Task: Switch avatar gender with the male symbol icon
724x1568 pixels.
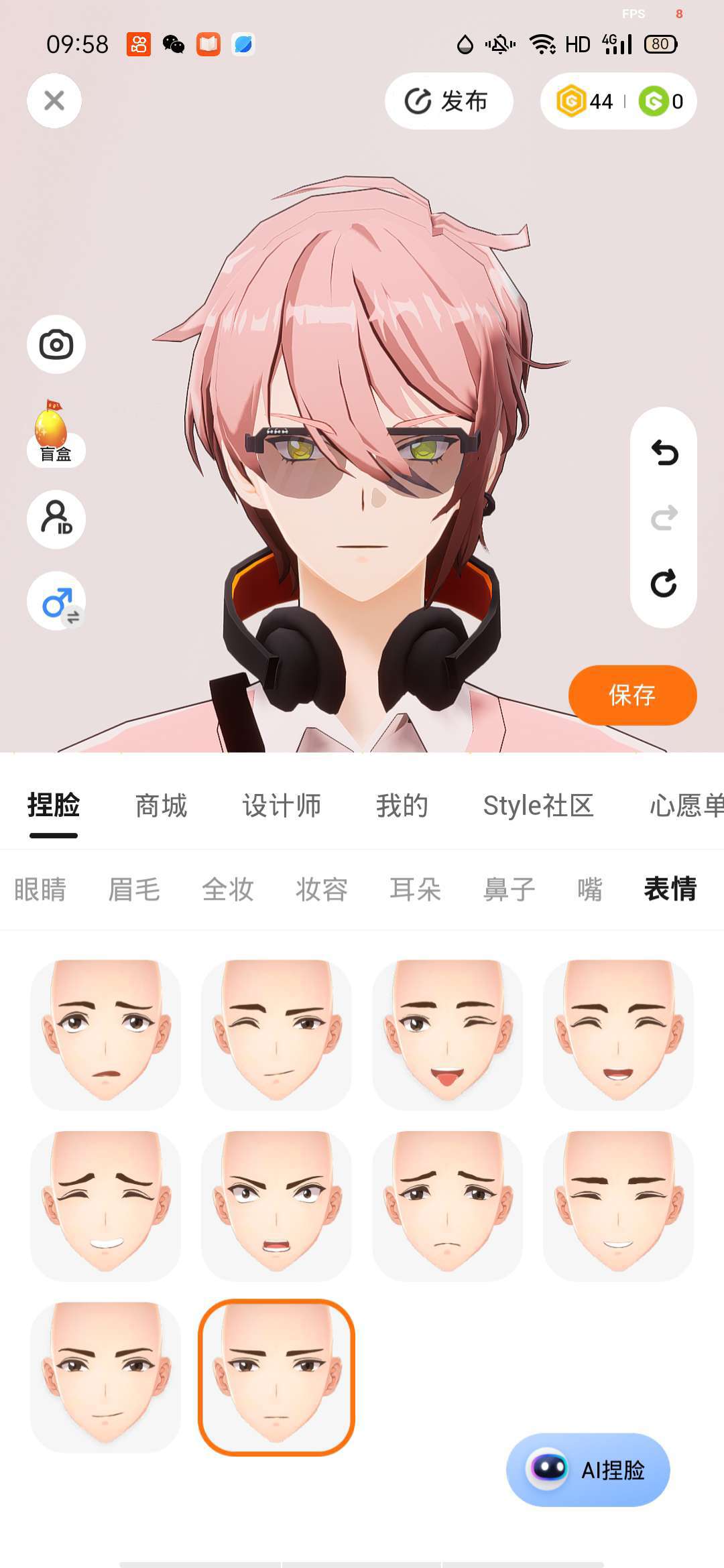Action: (x=57, y=602)
